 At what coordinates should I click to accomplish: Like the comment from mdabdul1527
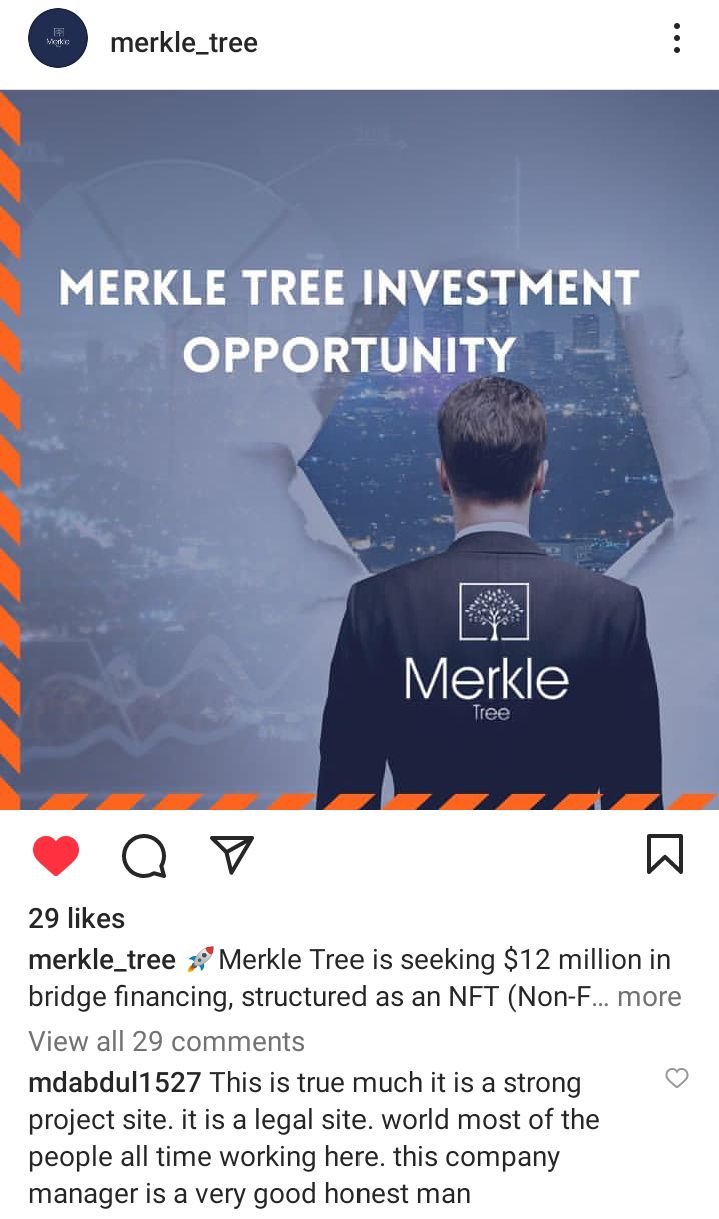(677, 1078)
